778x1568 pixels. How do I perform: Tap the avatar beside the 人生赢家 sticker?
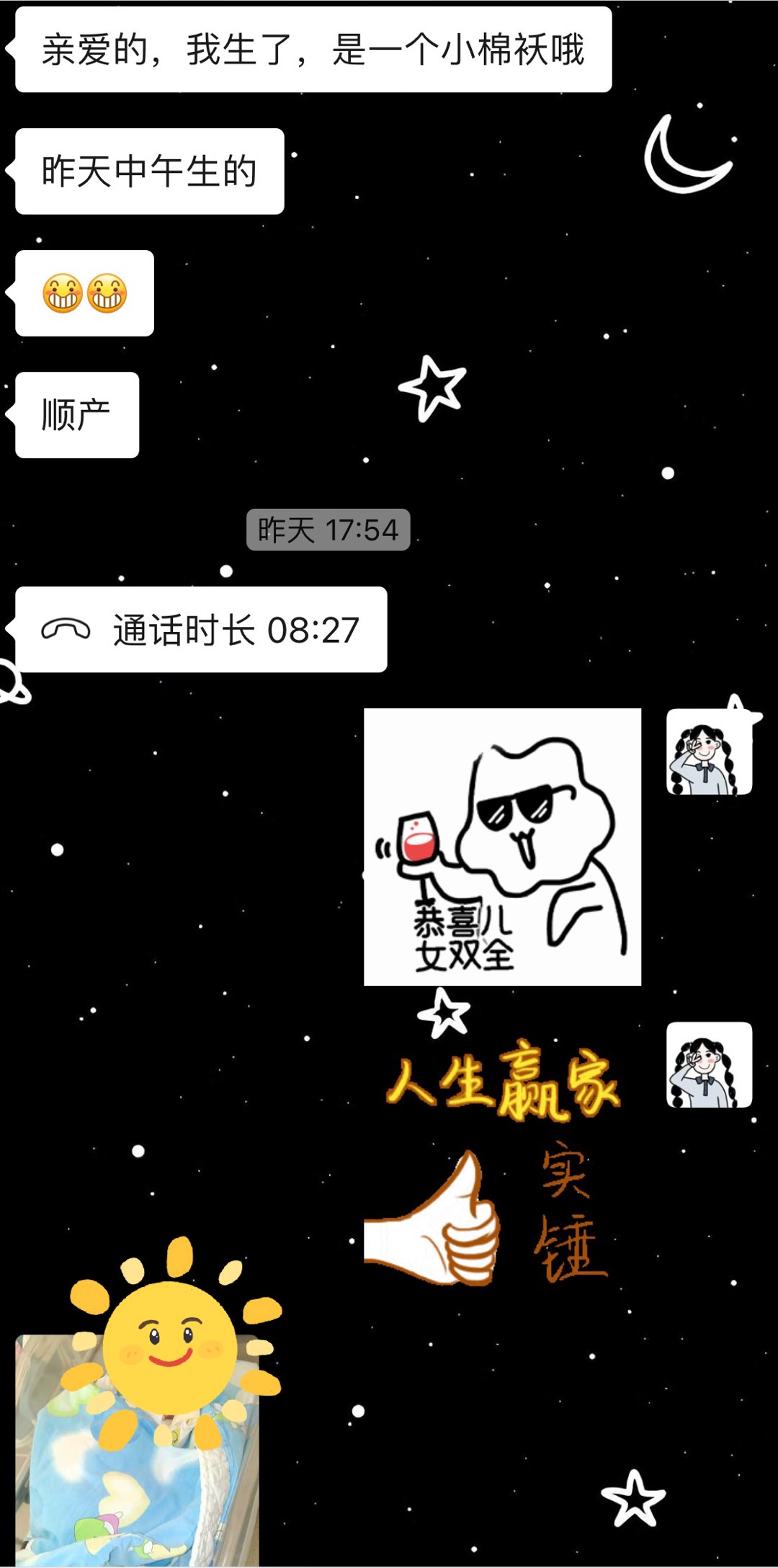709,1065
